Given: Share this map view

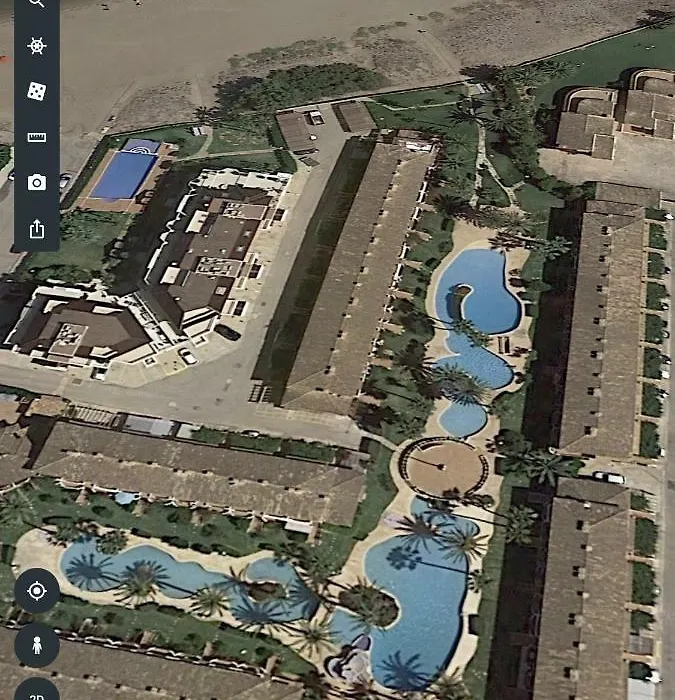Looking at the screenshot, I should [x=37, y=228].
